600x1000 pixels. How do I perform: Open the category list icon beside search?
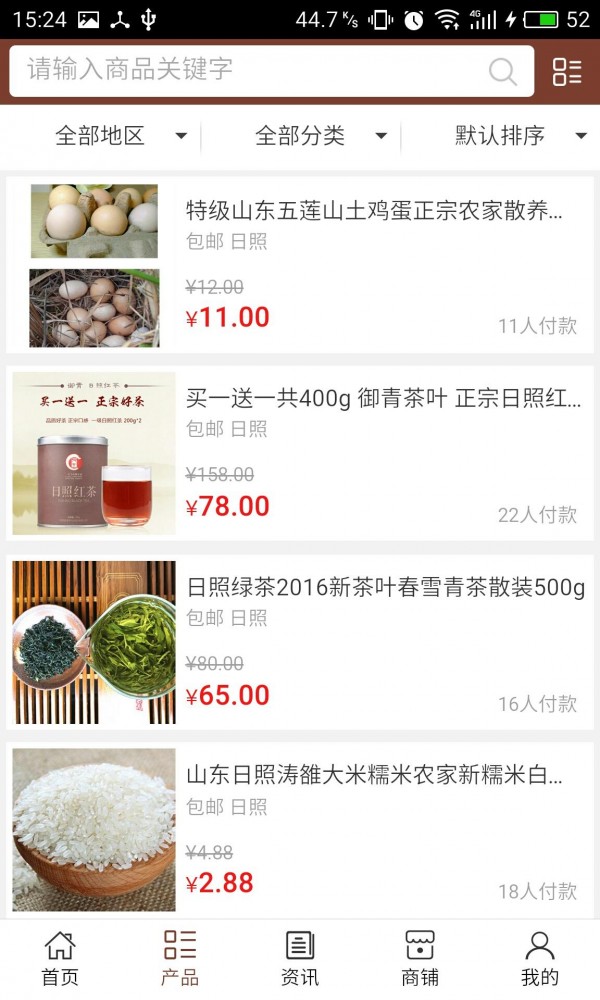coord(566,71)
